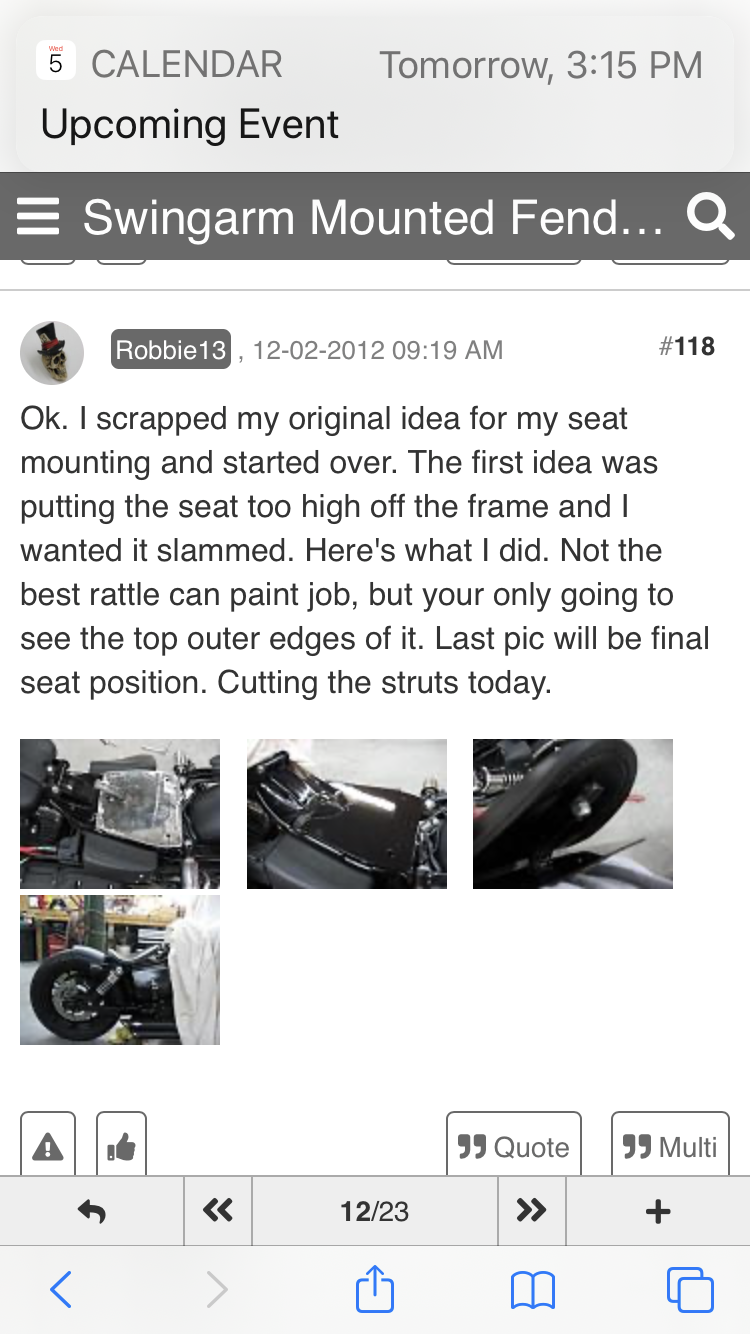This screenshot has height=1334, width=750.
Task: View the second photo of painted seat pan
Action: pyautogui.click(x=346, y=813)
